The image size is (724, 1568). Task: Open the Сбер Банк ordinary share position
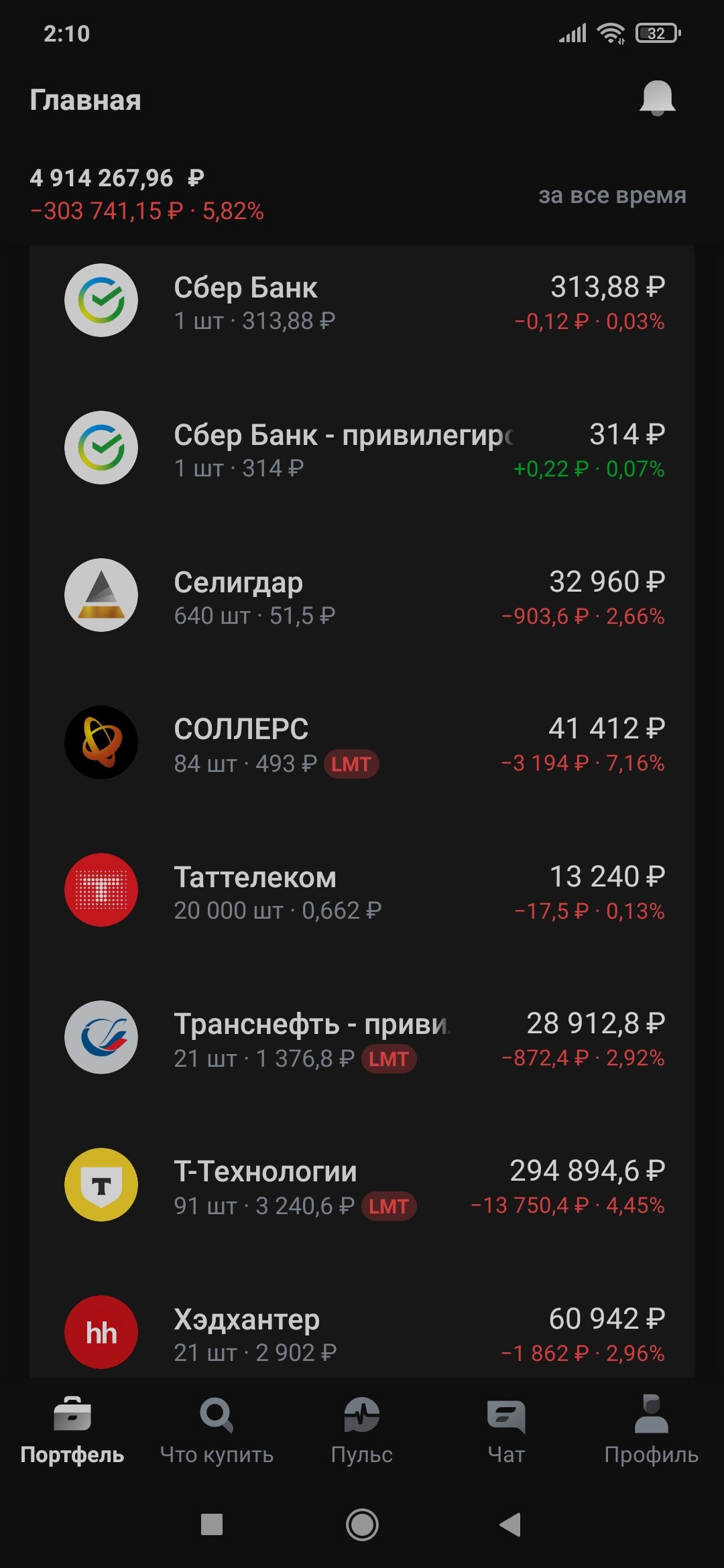(362, 303)
